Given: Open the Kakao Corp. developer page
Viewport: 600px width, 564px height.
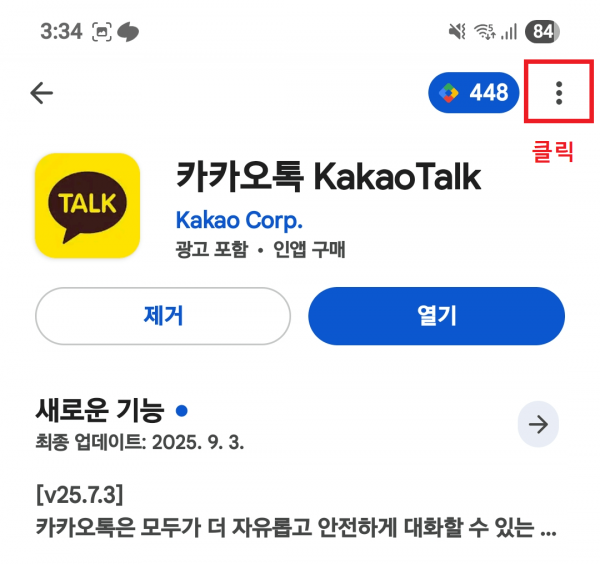Looking at the screenshot, I should coord(238,220).
